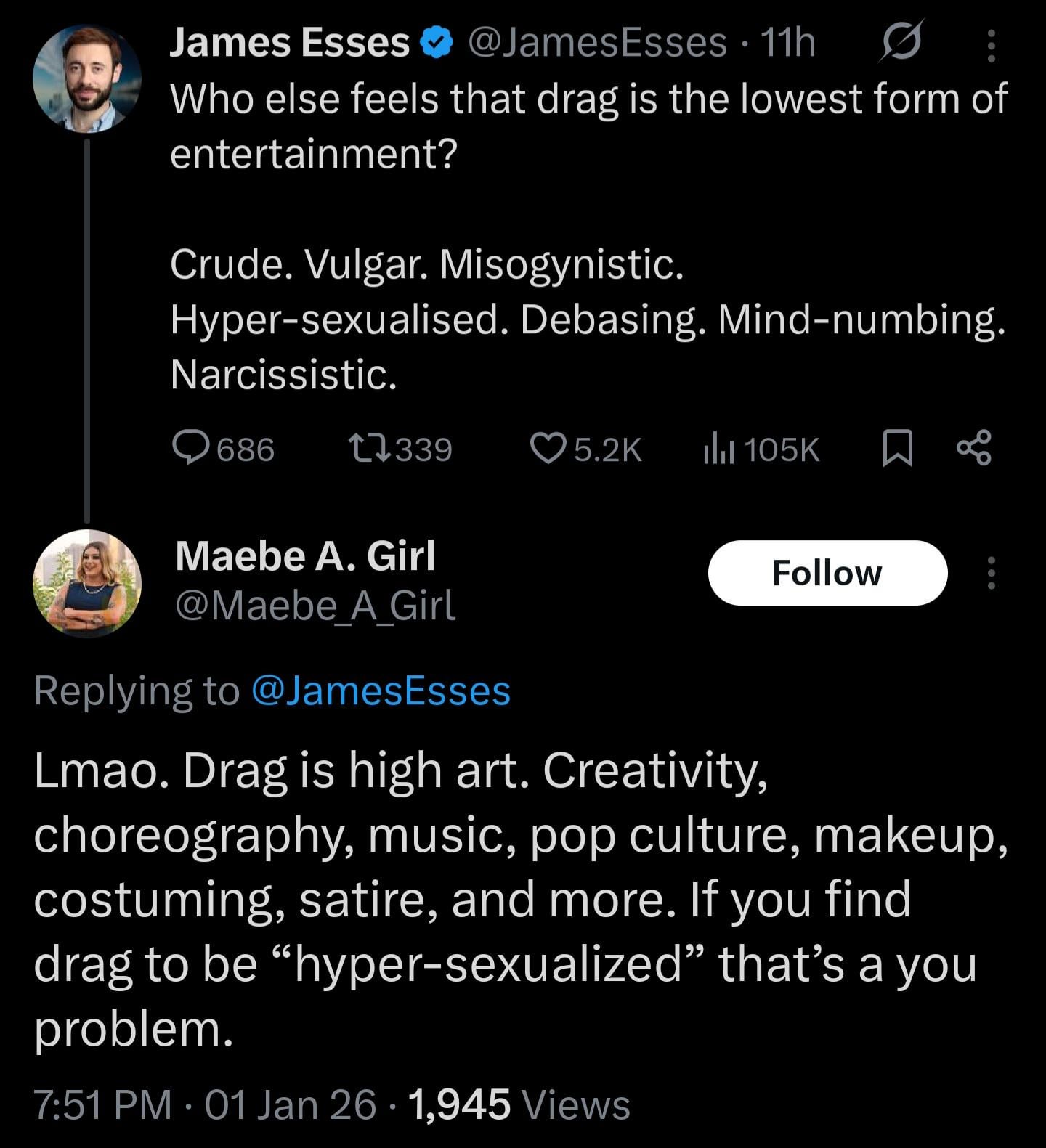The image size is (1046, 1148).
Task: Tap the Grok icon on James Esses' tweet
Action: (x=901, y=41)
